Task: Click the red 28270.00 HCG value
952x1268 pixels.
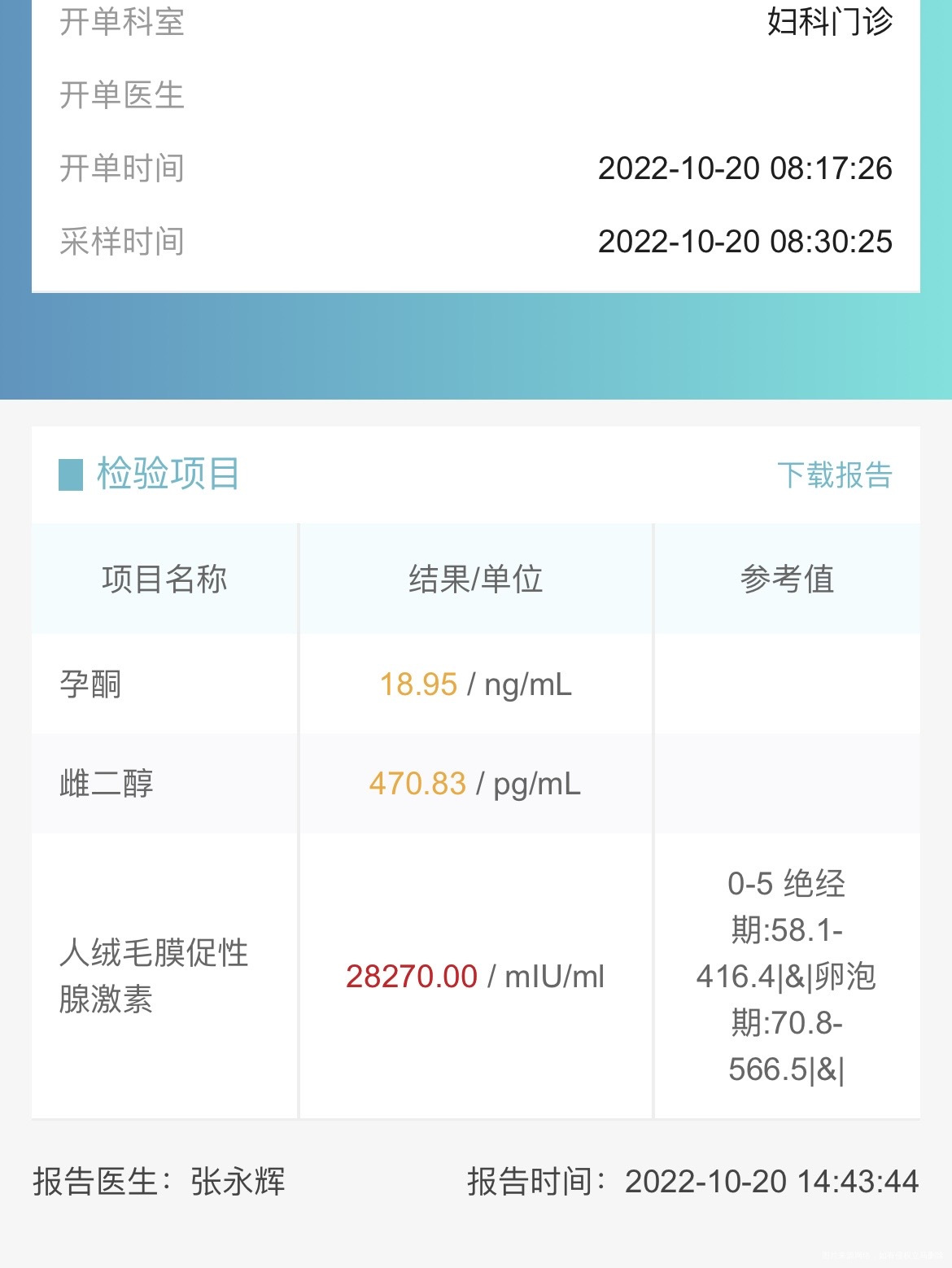Action: click(x=412, y=976)
